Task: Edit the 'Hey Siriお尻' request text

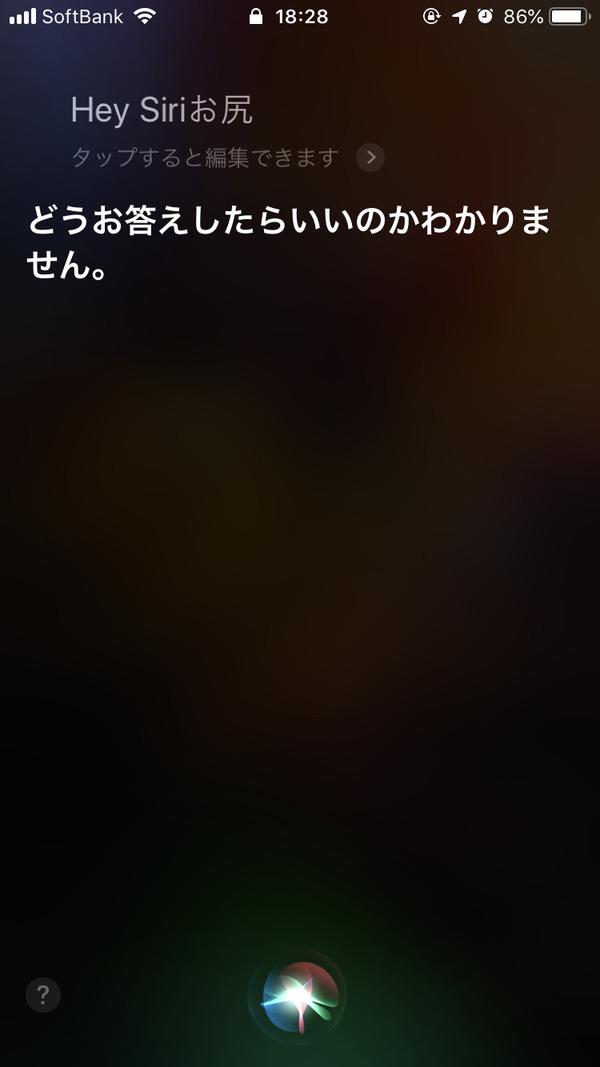Action: pos(162,111)
